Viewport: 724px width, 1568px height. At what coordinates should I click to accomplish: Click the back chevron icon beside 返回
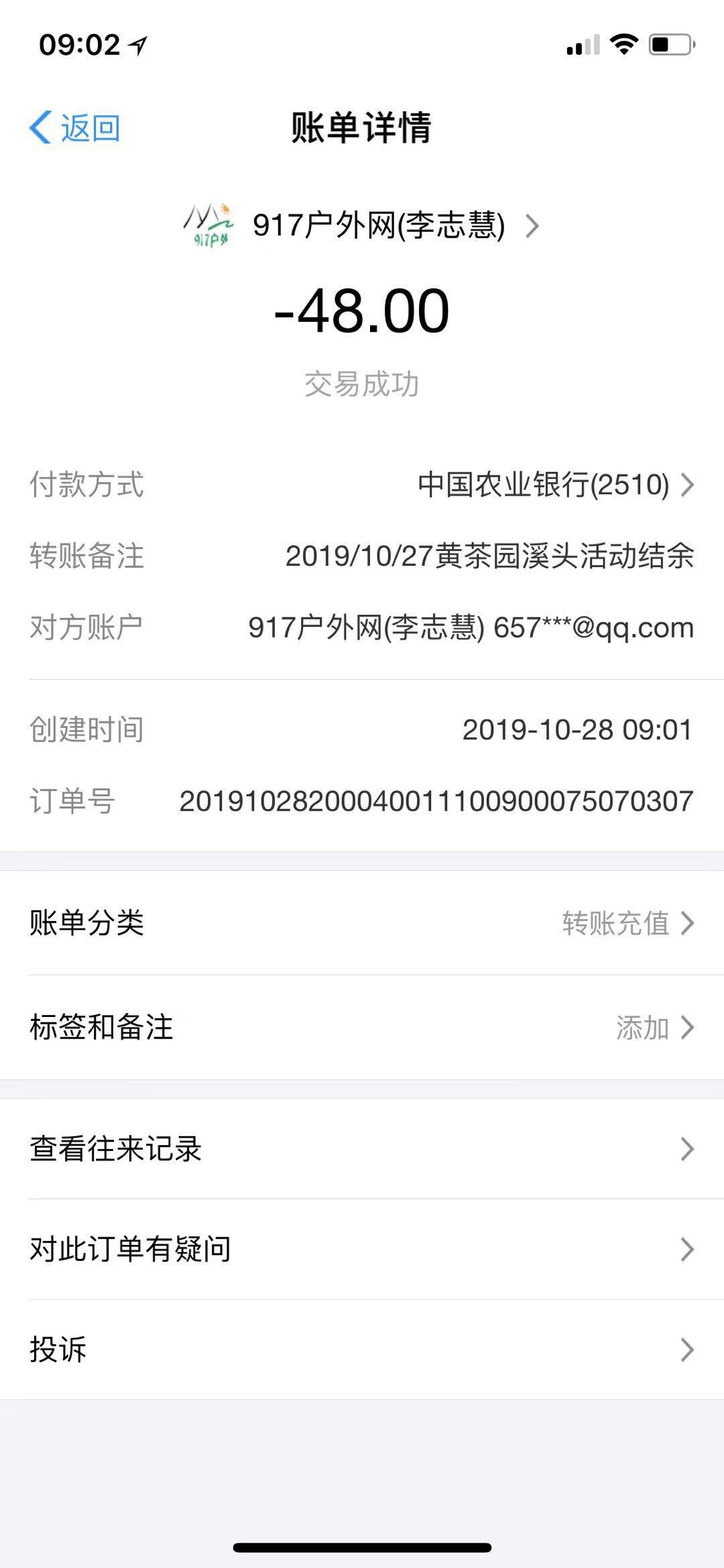(40, 127)
